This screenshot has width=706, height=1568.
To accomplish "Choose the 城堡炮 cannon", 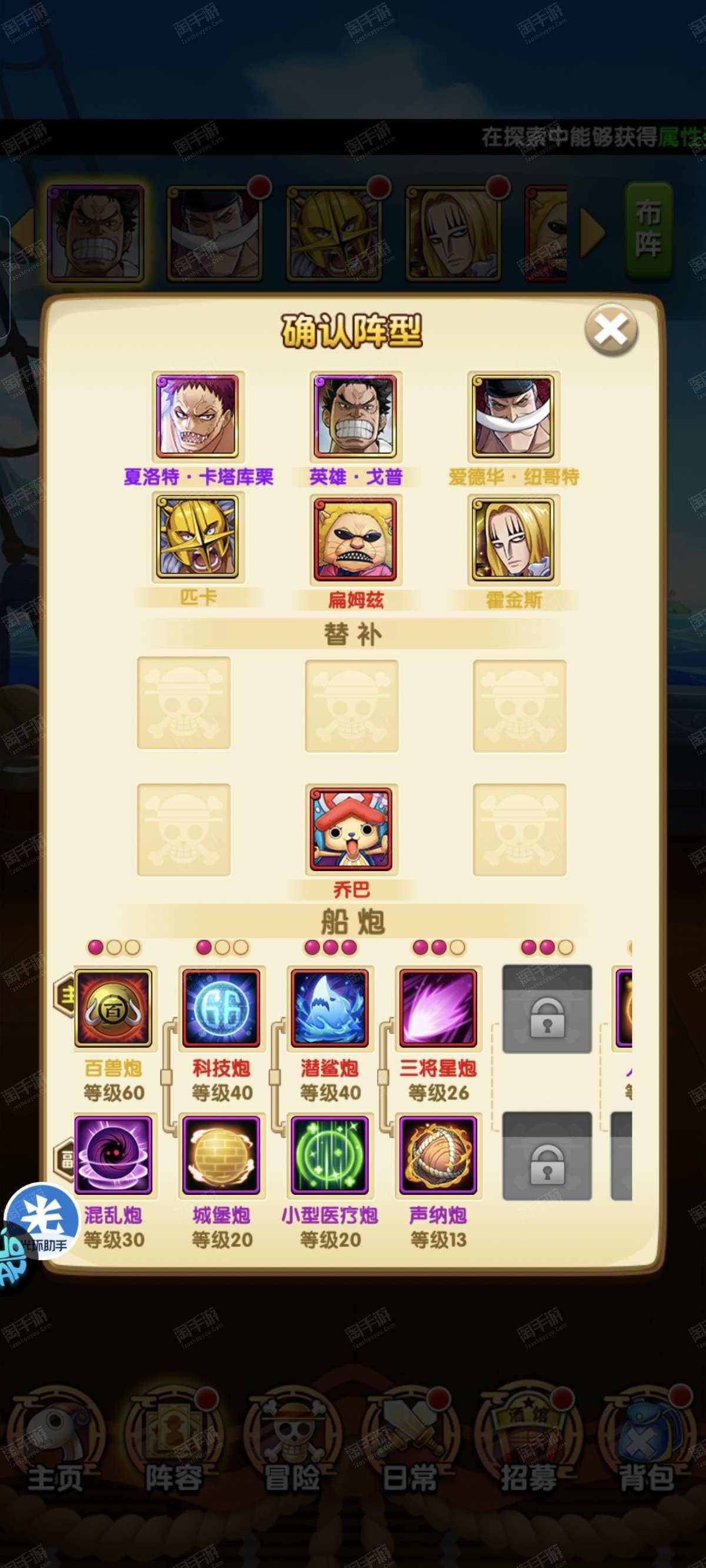I will click(222, 1155).
